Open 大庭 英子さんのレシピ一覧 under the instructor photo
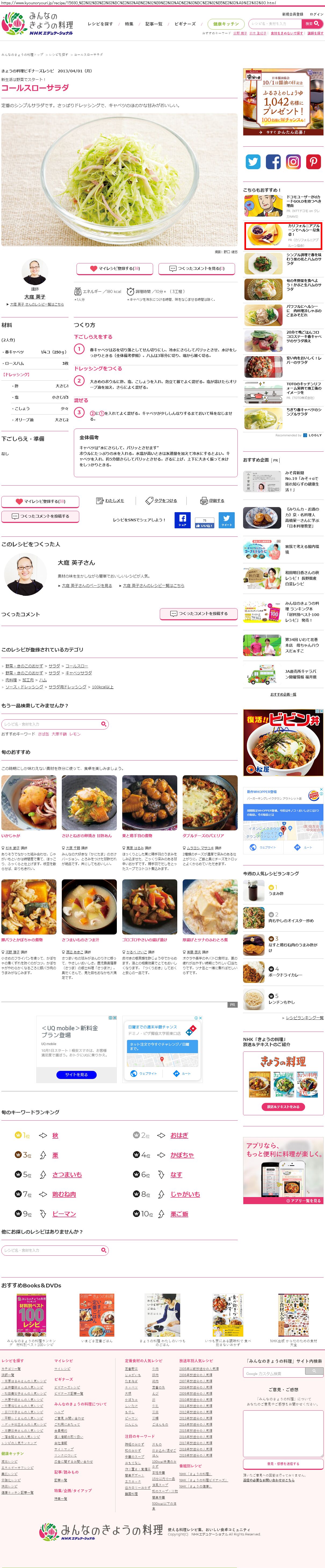Viewport: 325px width, 1568px height. tap(37, 304)
